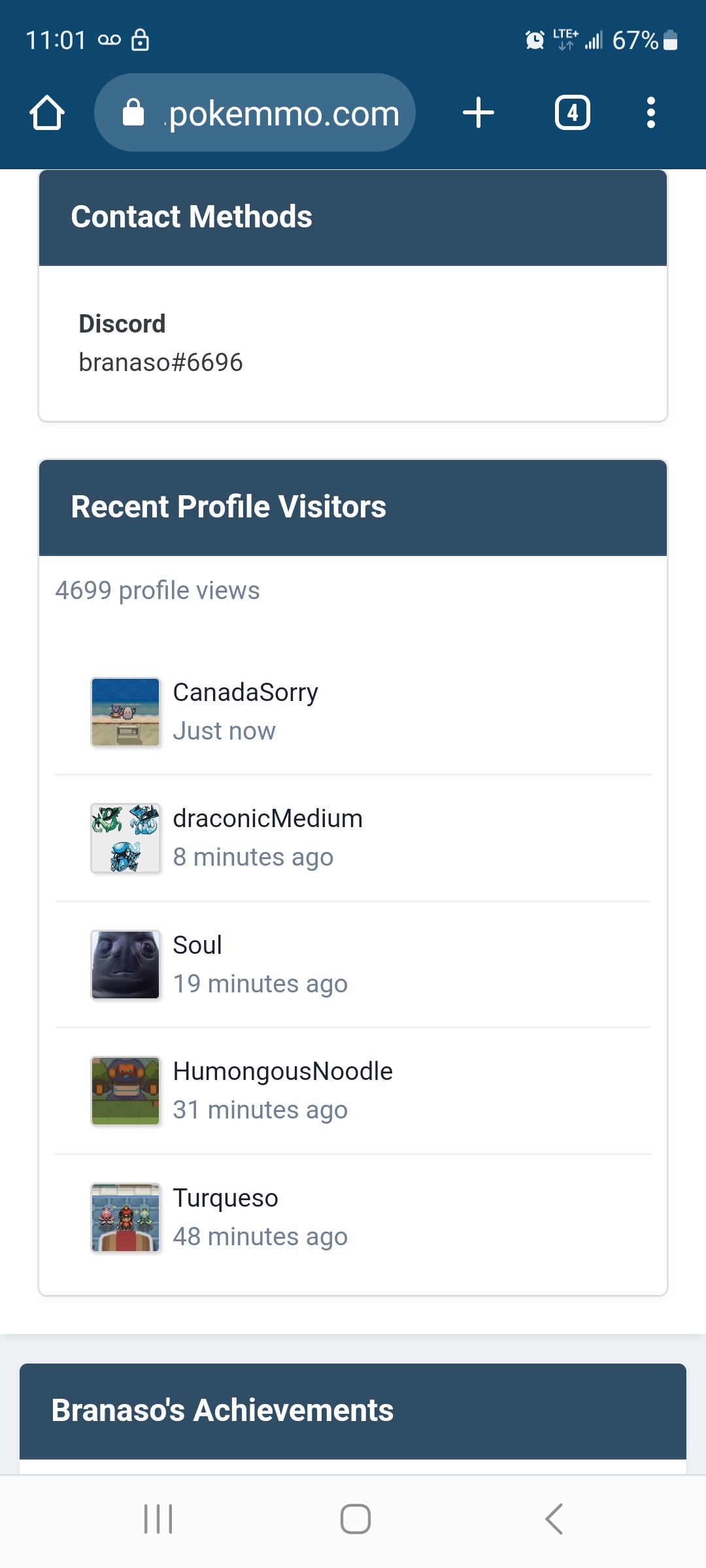
Task: Tap the system back button
Action: (554, 1519)
